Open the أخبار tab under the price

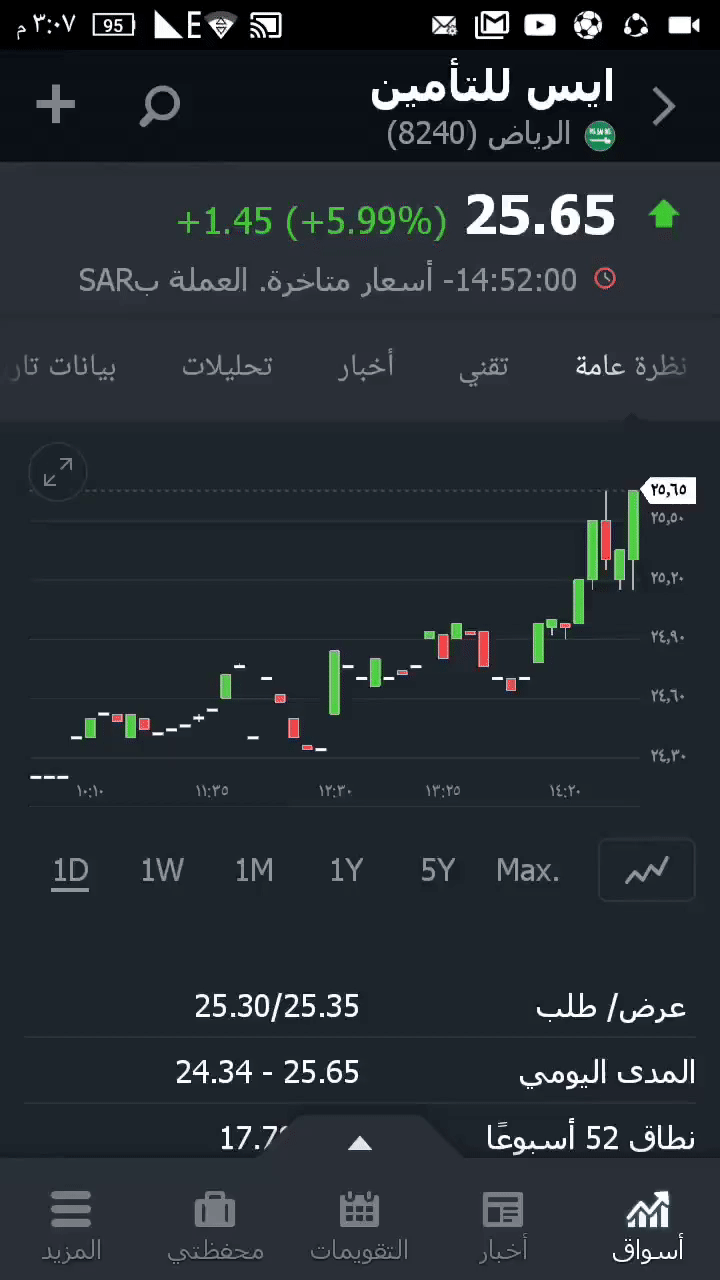366,366
